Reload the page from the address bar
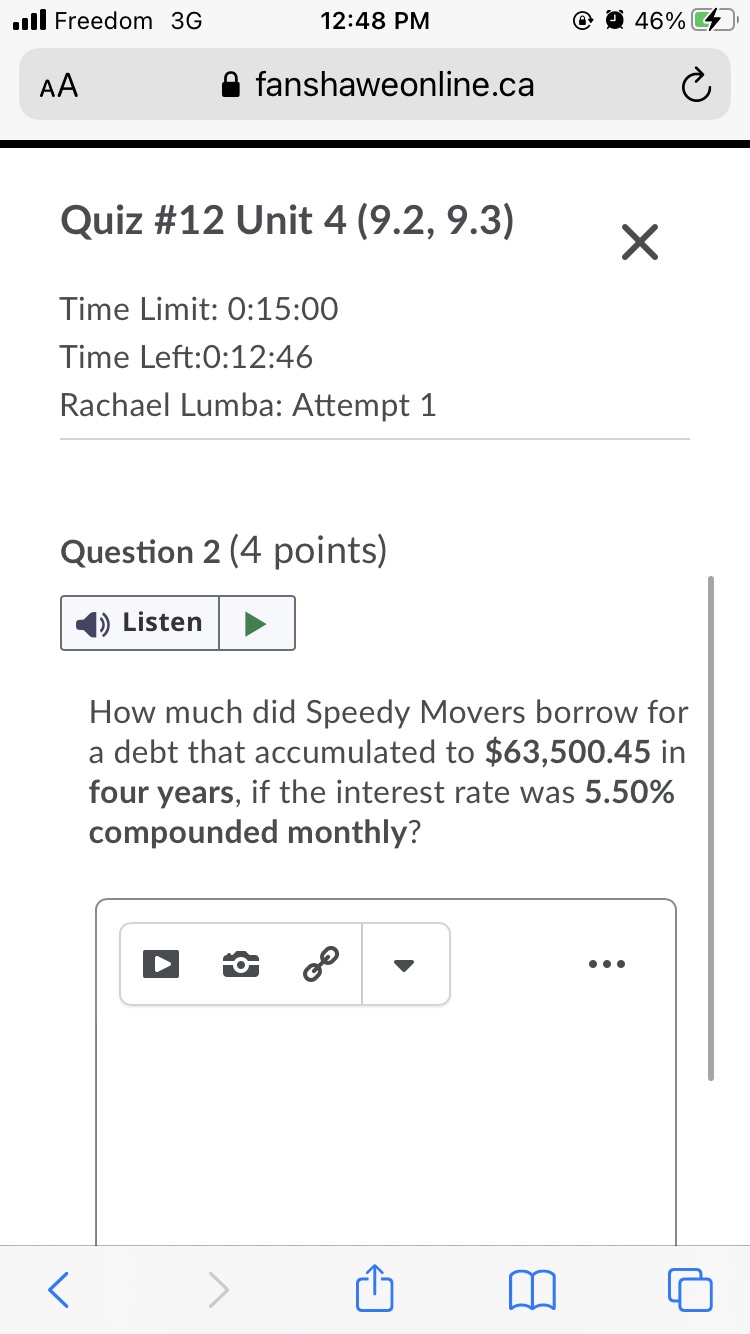This screenshot has height=1334, width=750. 695,87
